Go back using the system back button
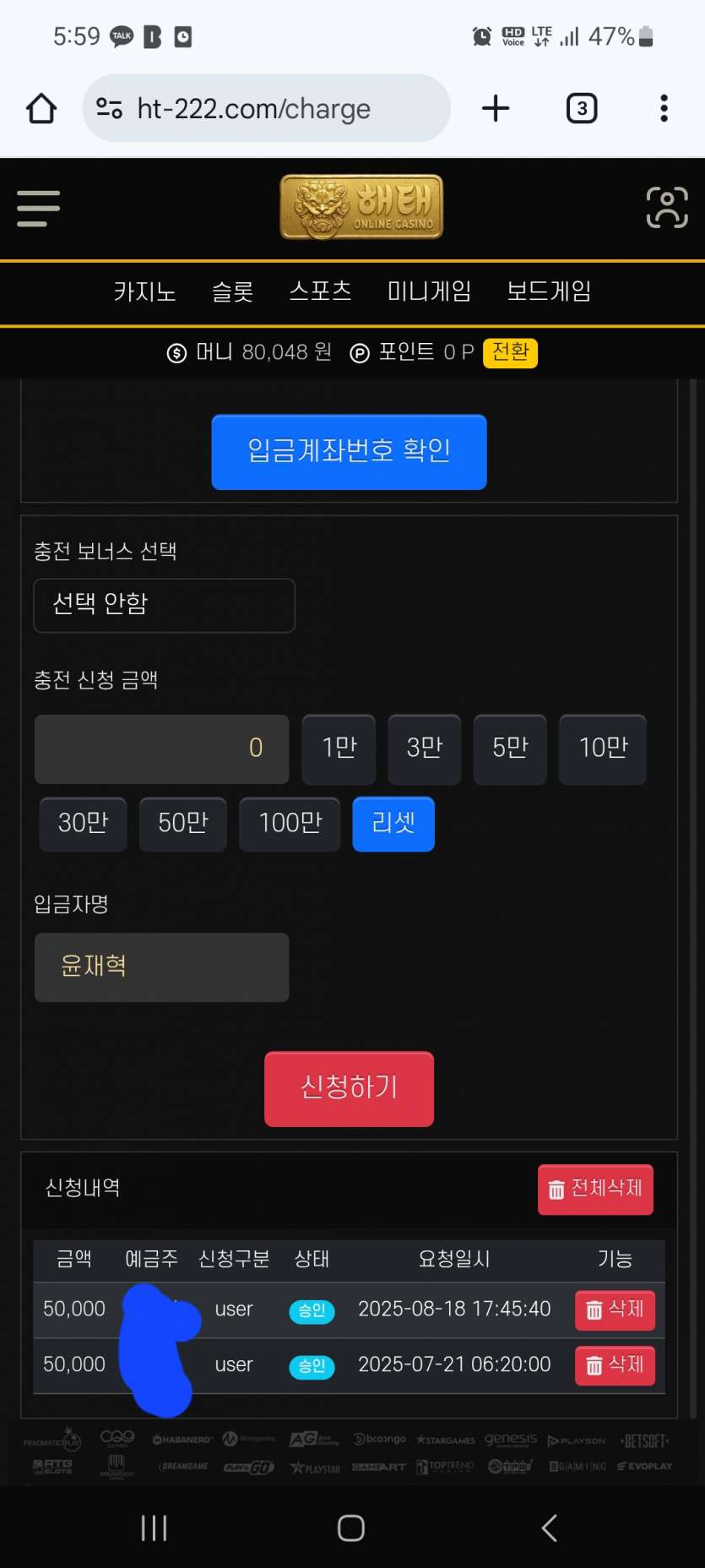Image resolution: width=705 pixels, height=1568 pixels. 549,1527
